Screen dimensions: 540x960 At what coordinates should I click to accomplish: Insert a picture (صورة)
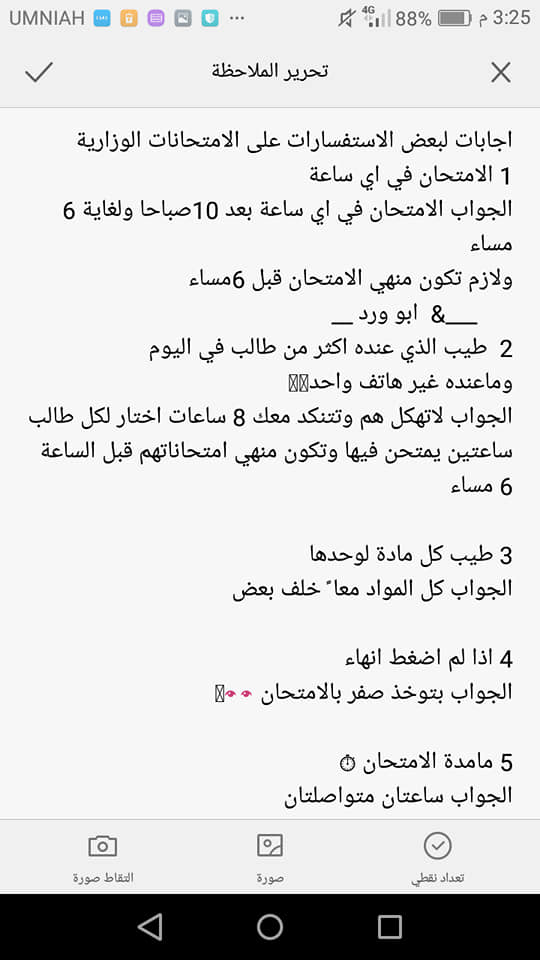(x=270, y=858)
